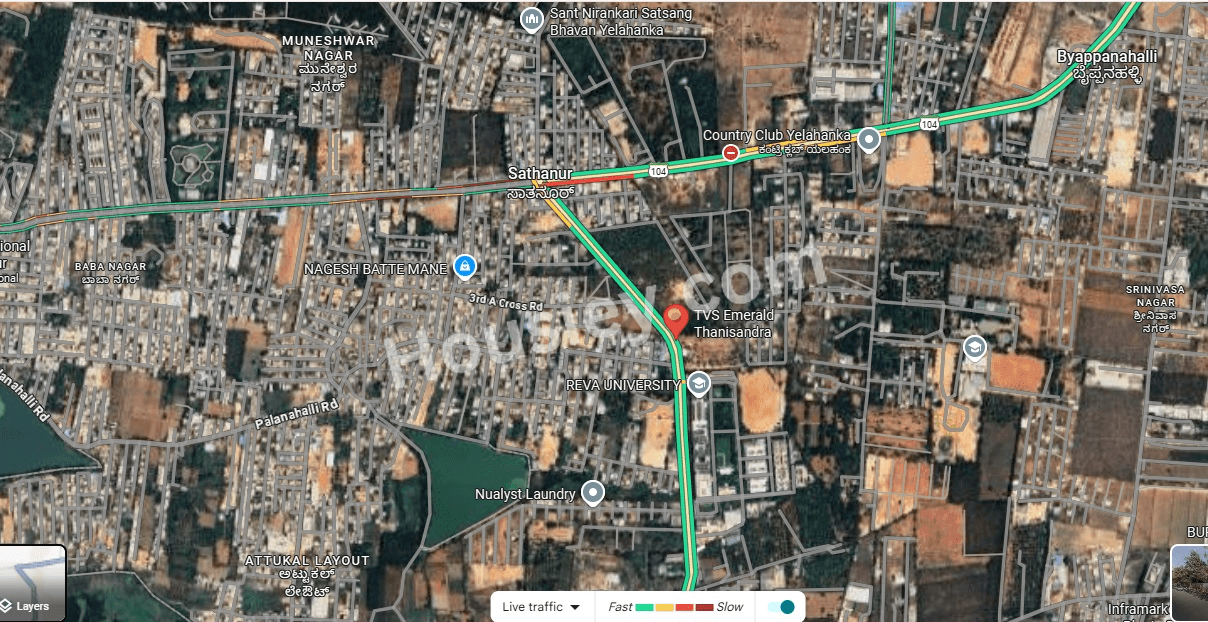
Task: Tap the school marker near Srinivasa Nagar
Action: (x=974, y=348)
